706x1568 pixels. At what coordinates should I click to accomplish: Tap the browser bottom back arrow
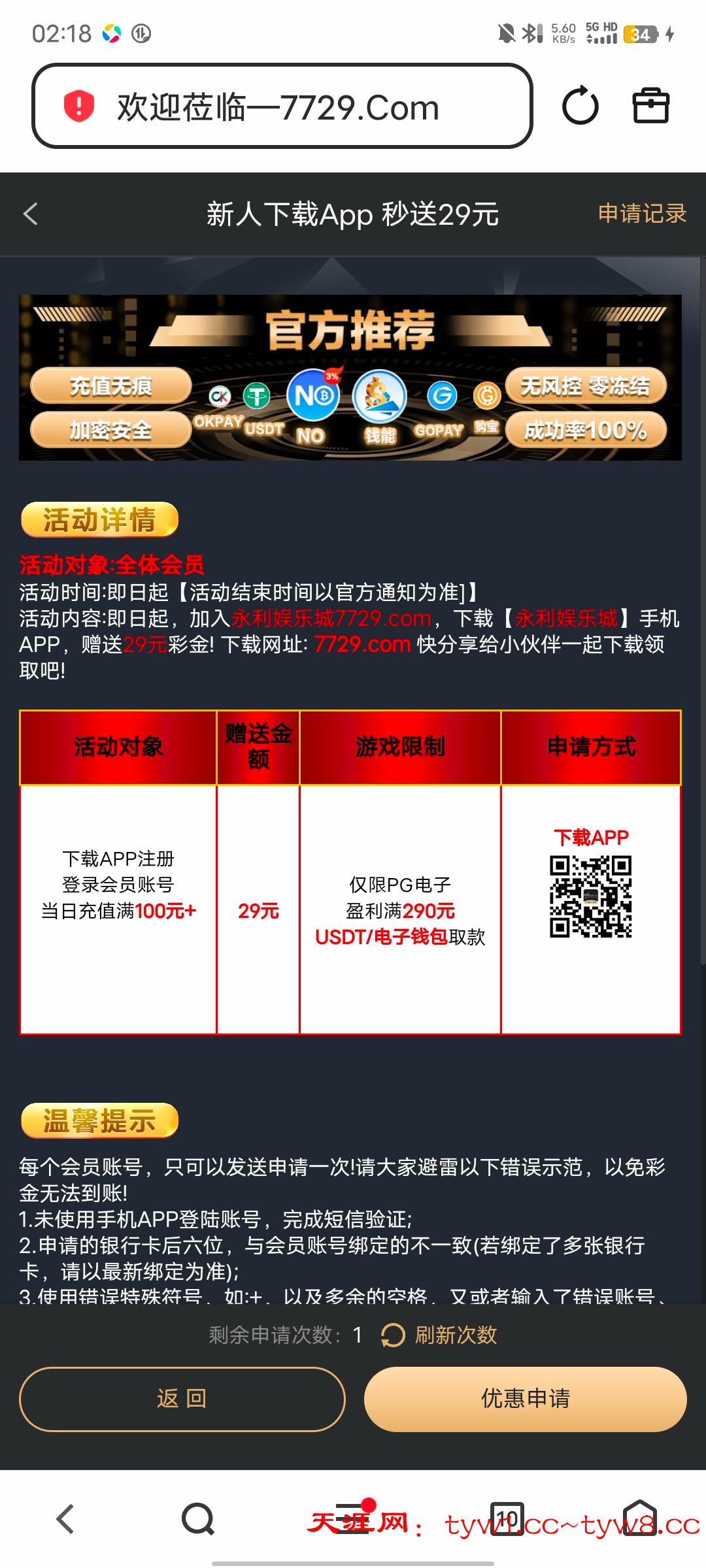click(65, 1519)
